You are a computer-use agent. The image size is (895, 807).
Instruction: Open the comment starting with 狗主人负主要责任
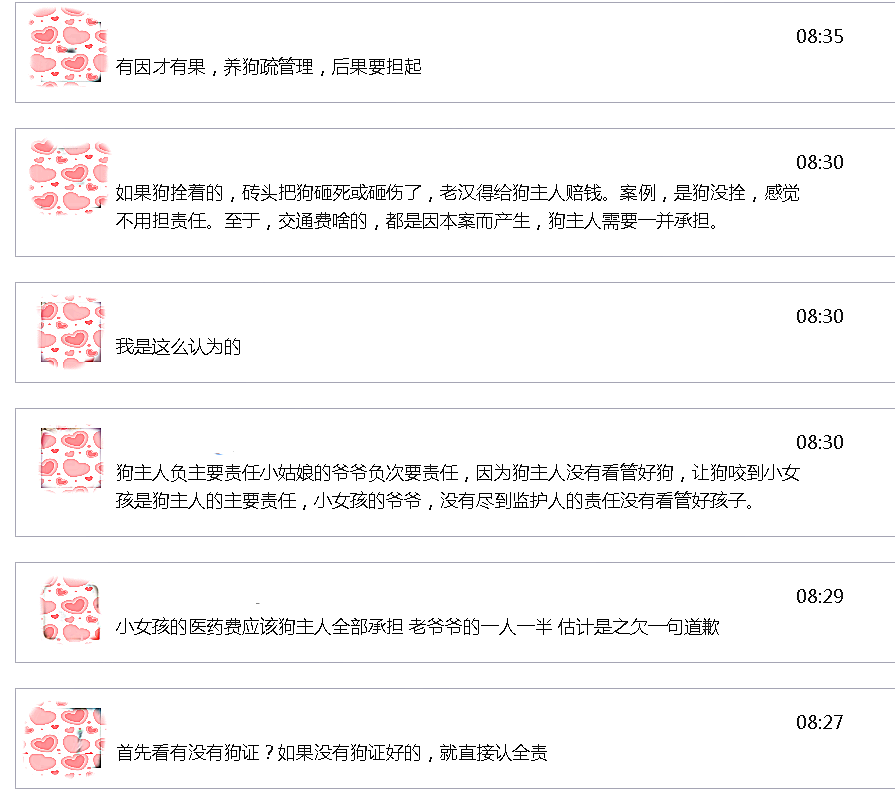(x=457, y=486)
